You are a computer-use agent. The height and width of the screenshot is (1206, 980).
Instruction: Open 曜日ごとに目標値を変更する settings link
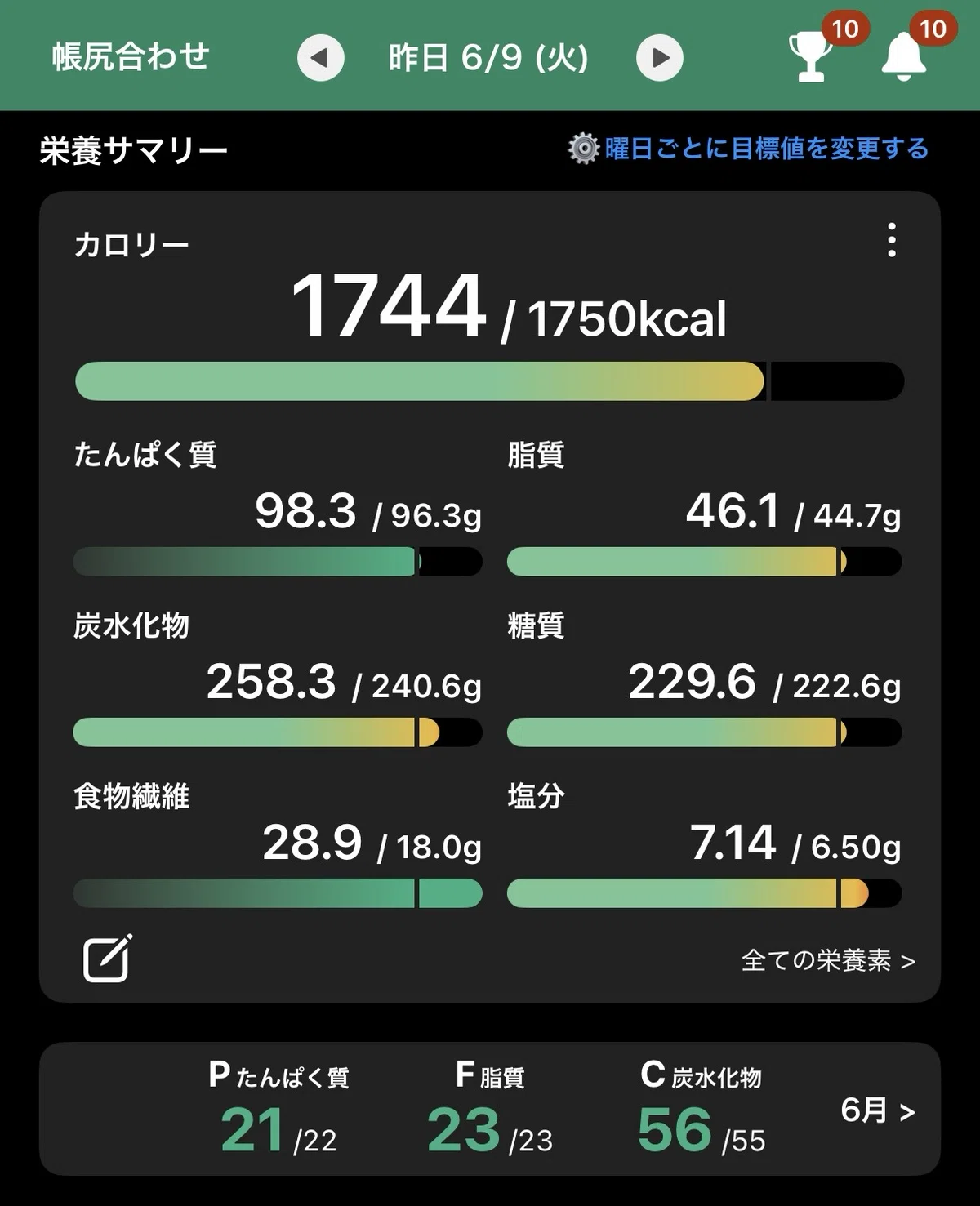(x=749, y=149)
